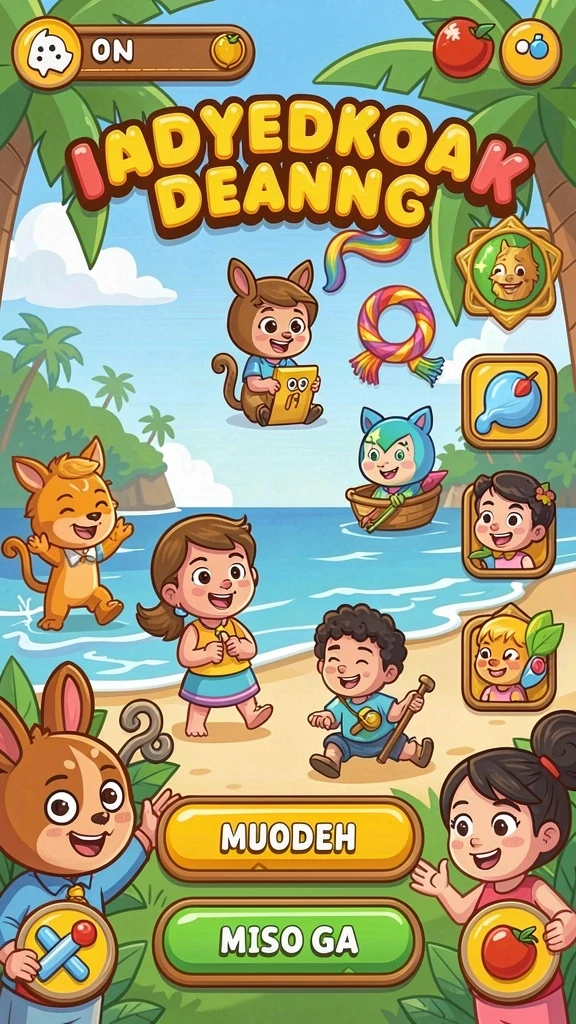The width and height of the screenshot is (576, 1024).
Task: Tap the round apple button at bottom
Action: pyautogui.click(x=509, y=951)
